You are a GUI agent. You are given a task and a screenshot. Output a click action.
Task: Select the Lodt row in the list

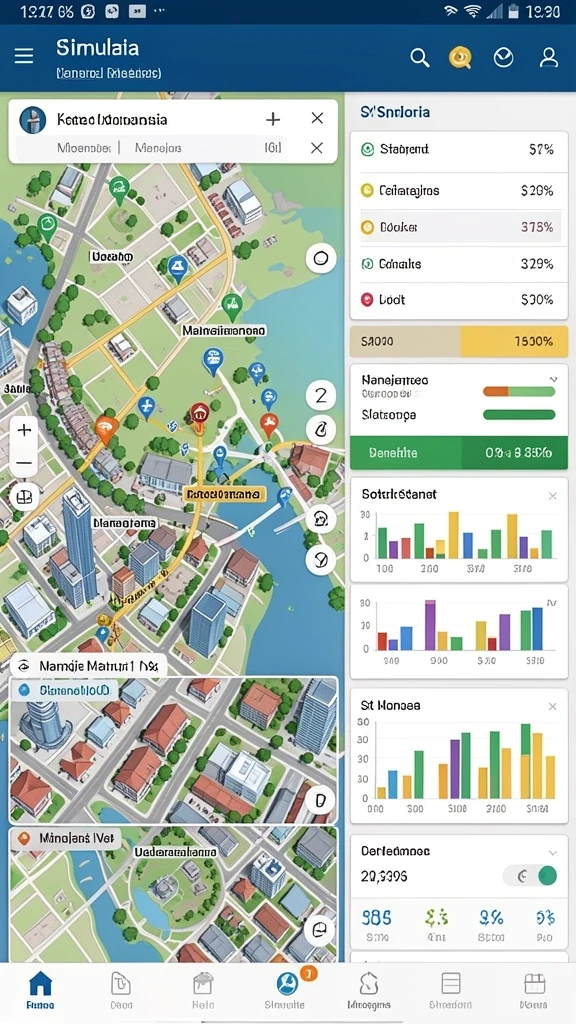(459, 300)
